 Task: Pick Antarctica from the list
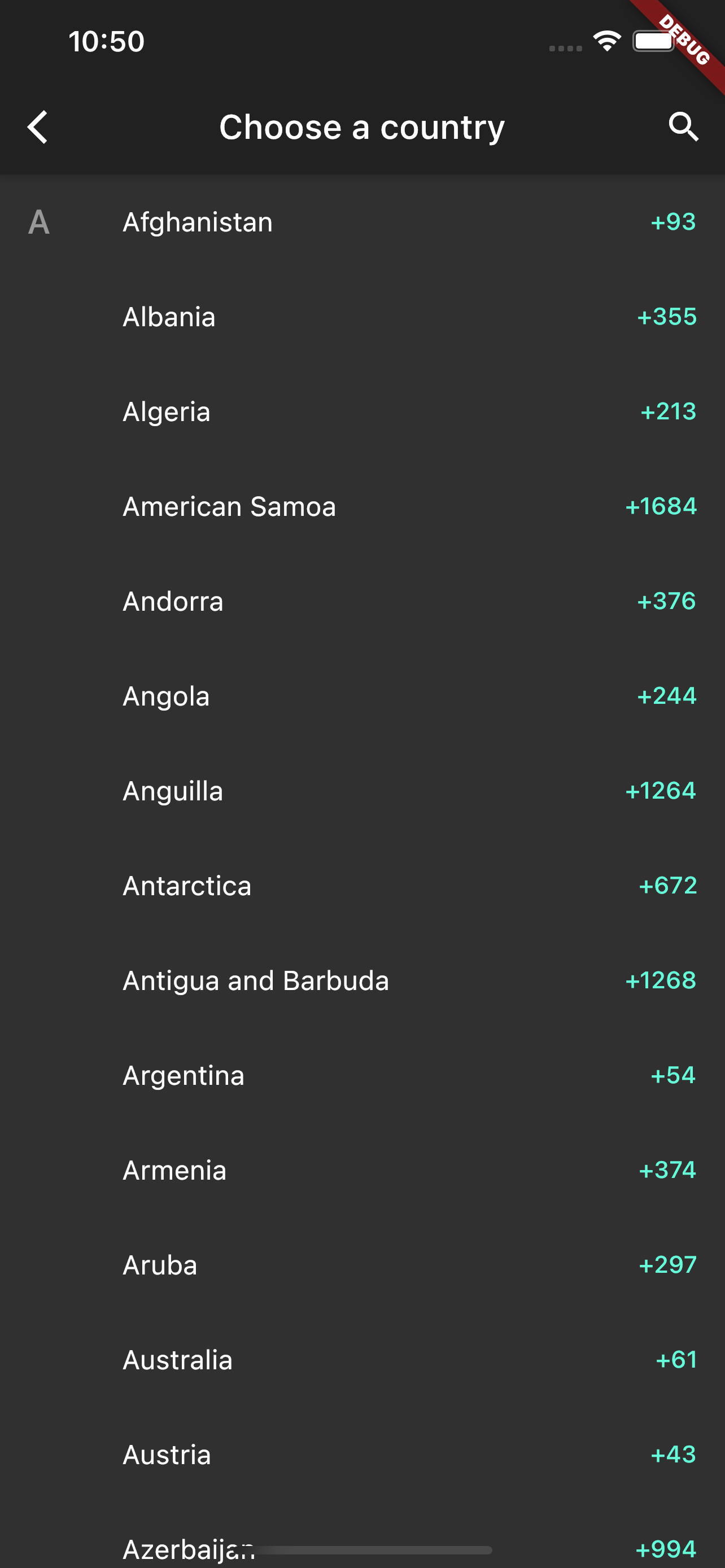pos(362,886)
